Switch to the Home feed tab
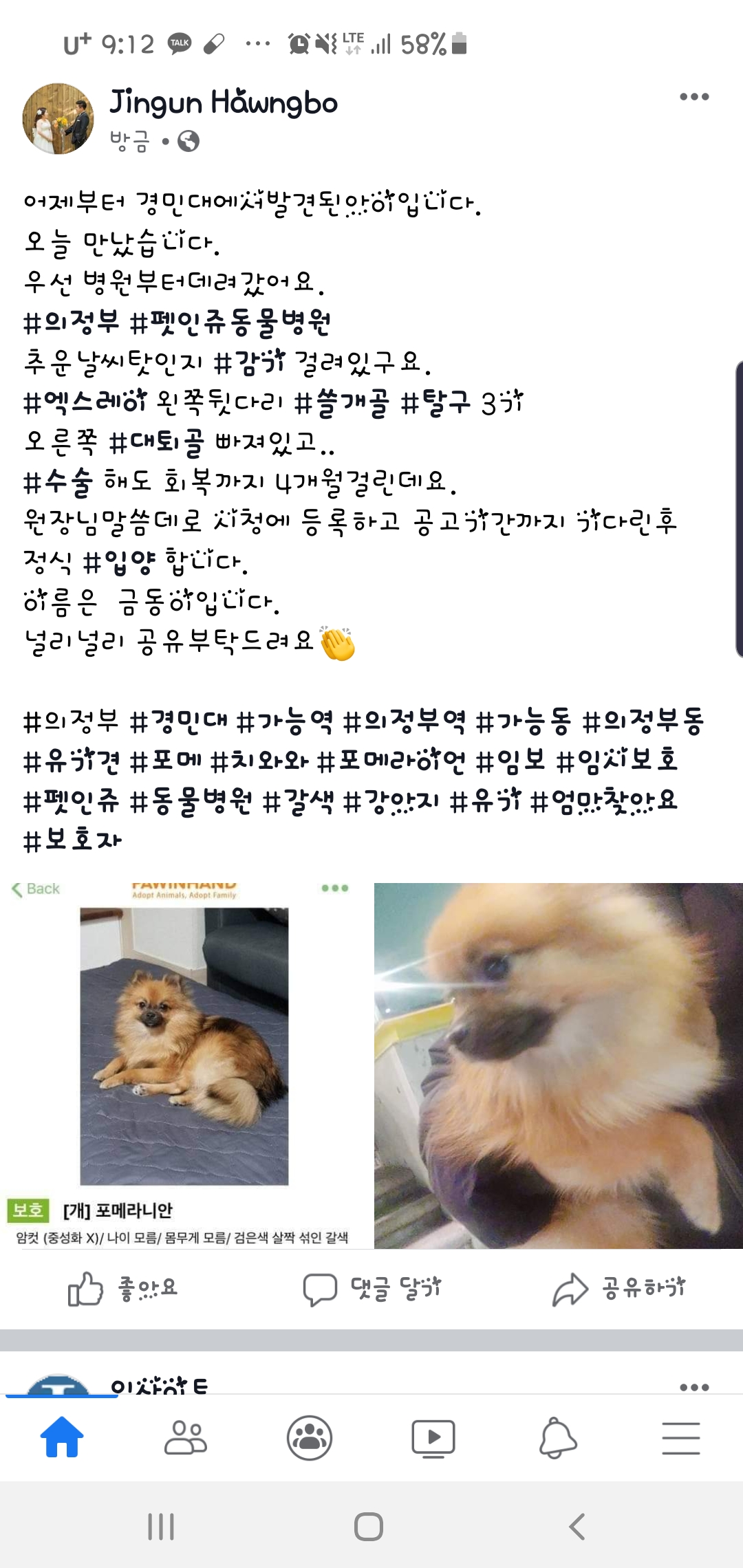Screen dimensions: 743x1568 62,1437
